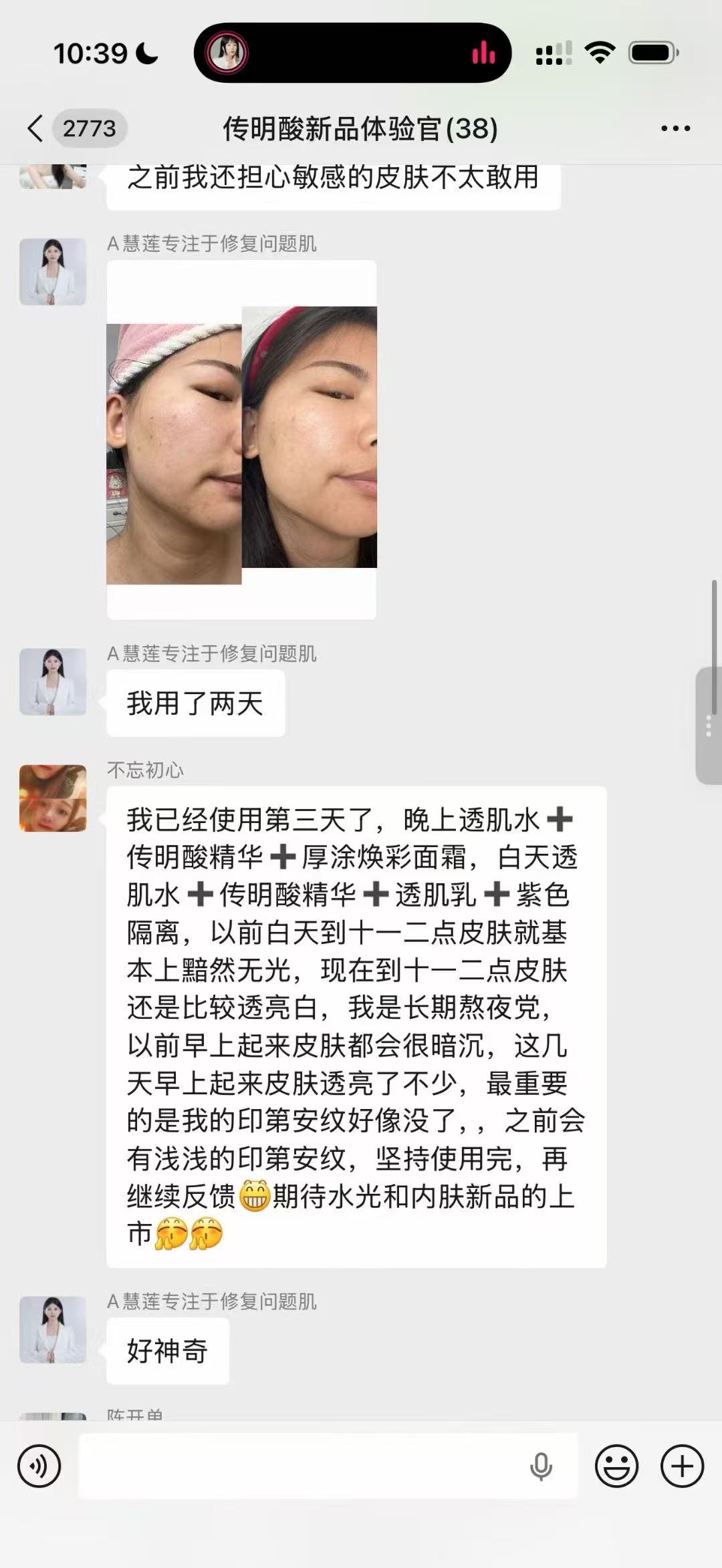This screenshot has width=722, height=1568.
Task: Open the group chat options menu
Action: click(675, 128)
